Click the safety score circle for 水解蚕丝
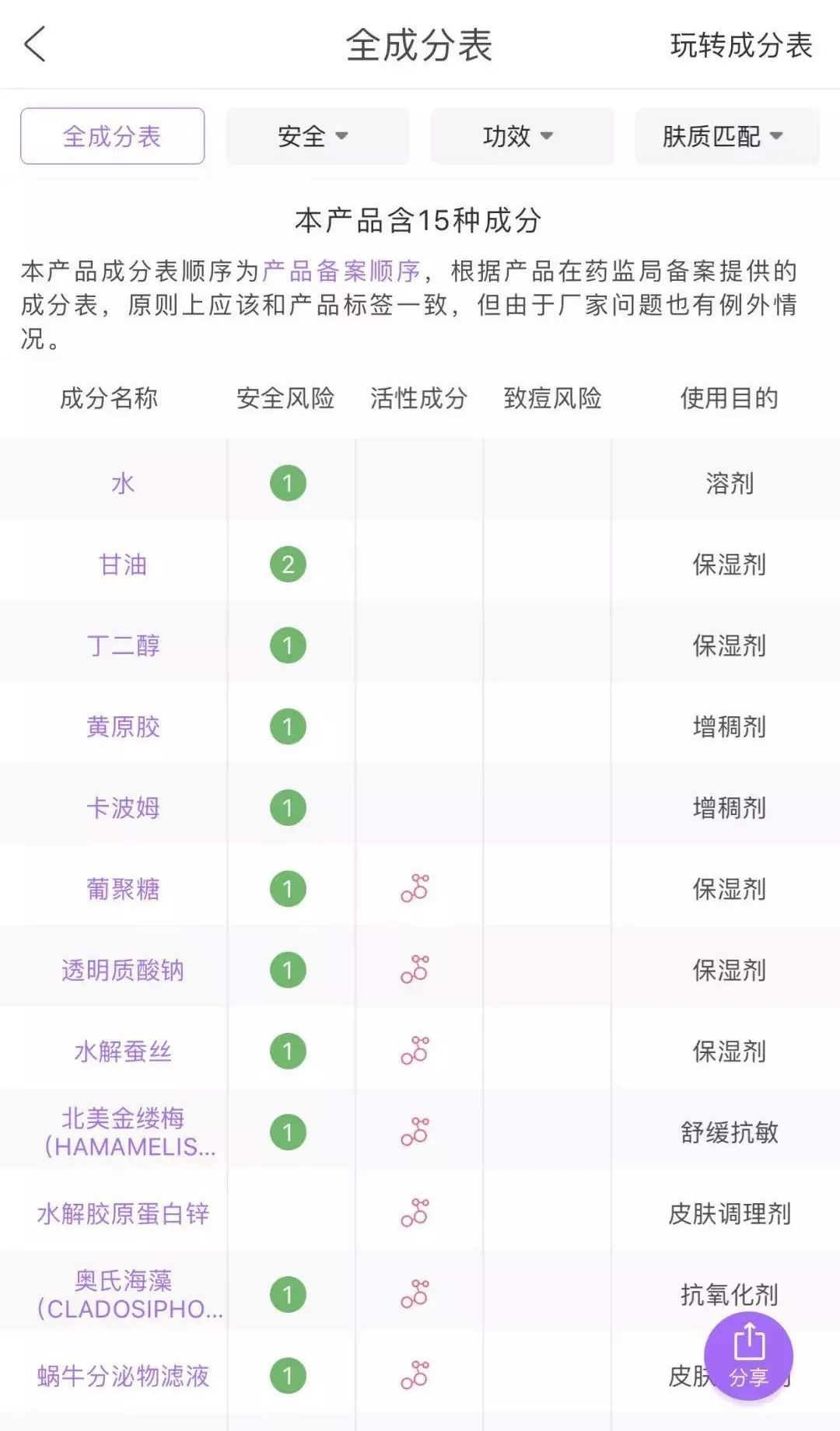The width and height of the screenshot is (840, 1431). 288,1052
